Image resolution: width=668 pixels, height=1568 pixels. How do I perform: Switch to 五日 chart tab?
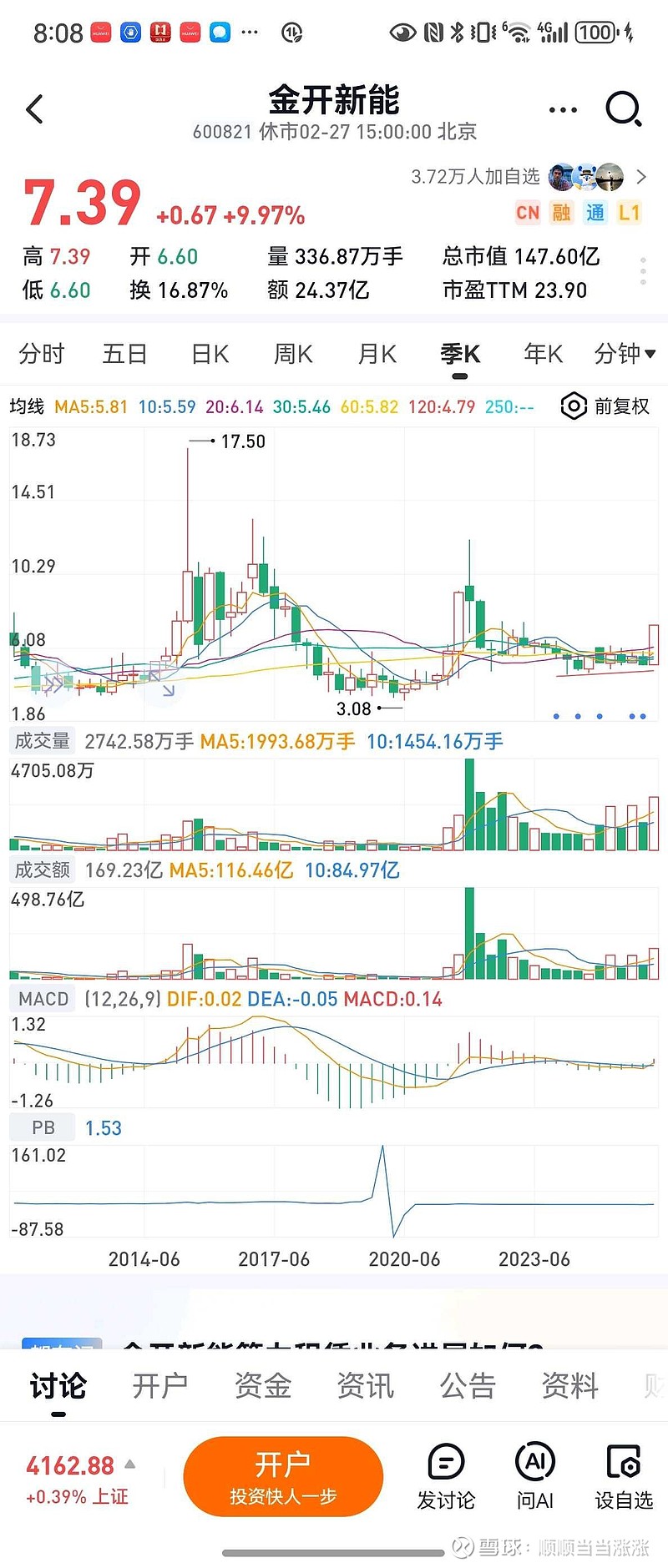pyautogui.click(x=124, y=354)
